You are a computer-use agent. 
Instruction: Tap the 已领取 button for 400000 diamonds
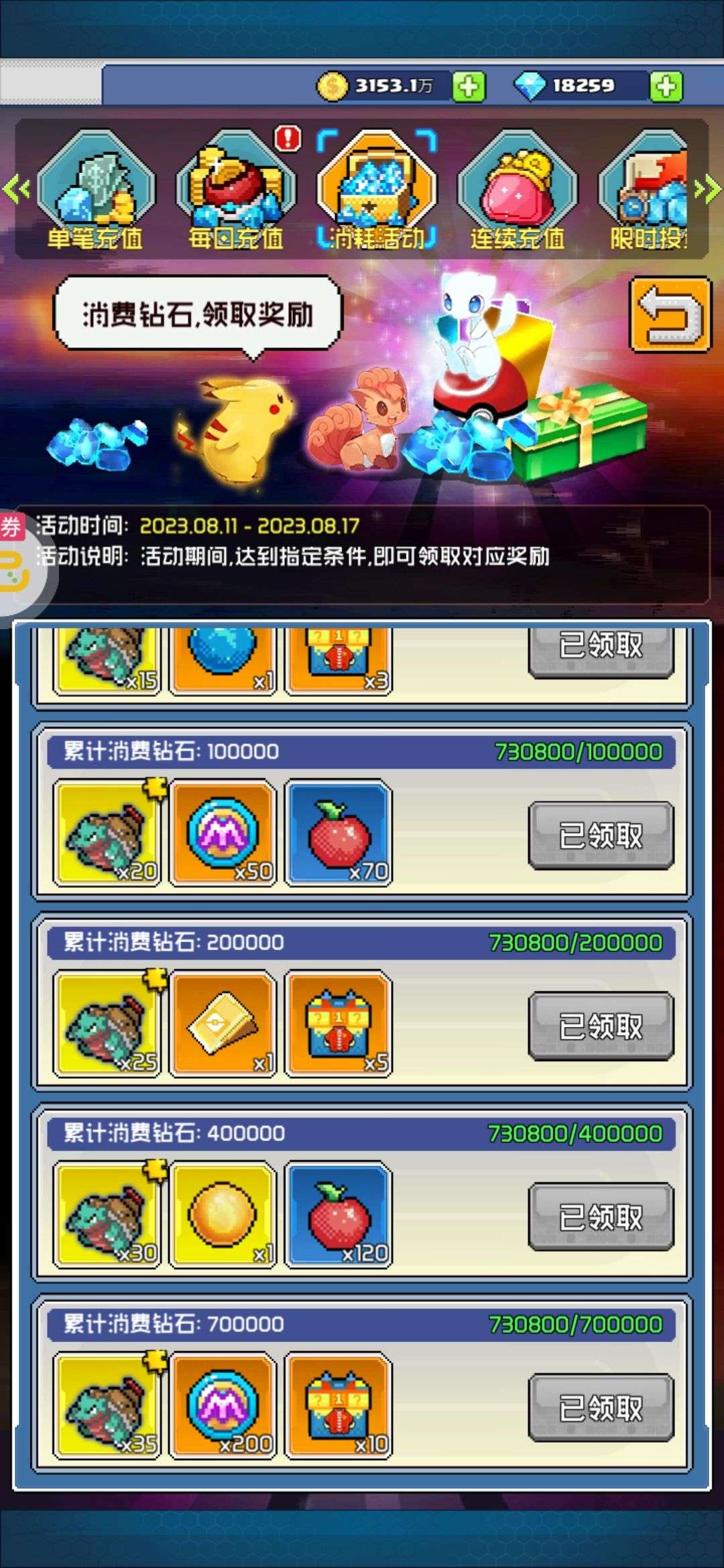pyautogui.click(x=601, y=1217)
